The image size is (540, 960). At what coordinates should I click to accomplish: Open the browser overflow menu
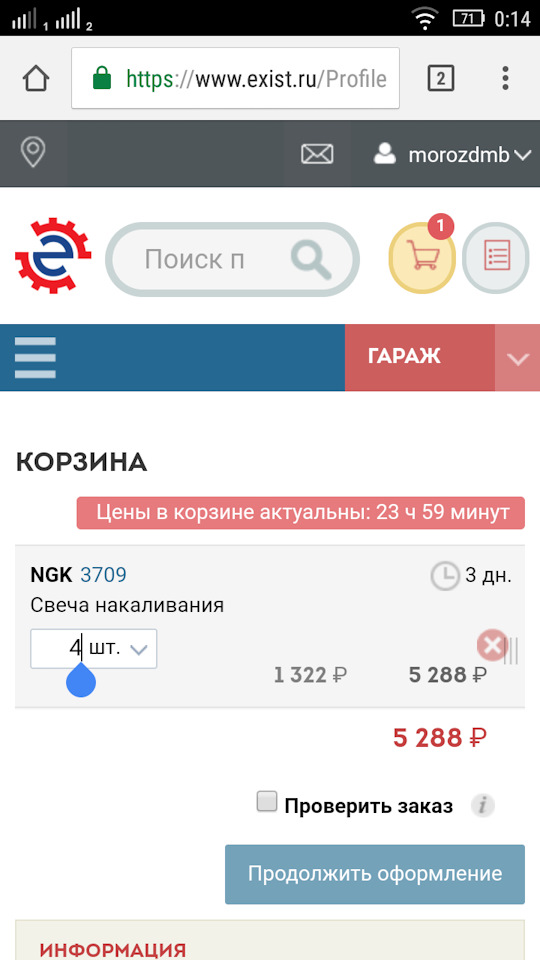505,78
